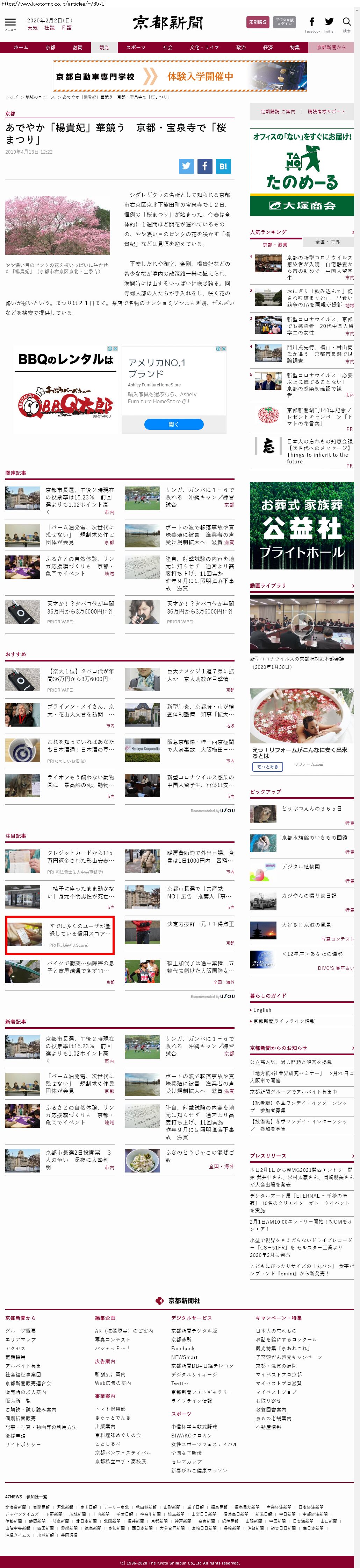Select the 全国・海外 ranking tab

328,241
